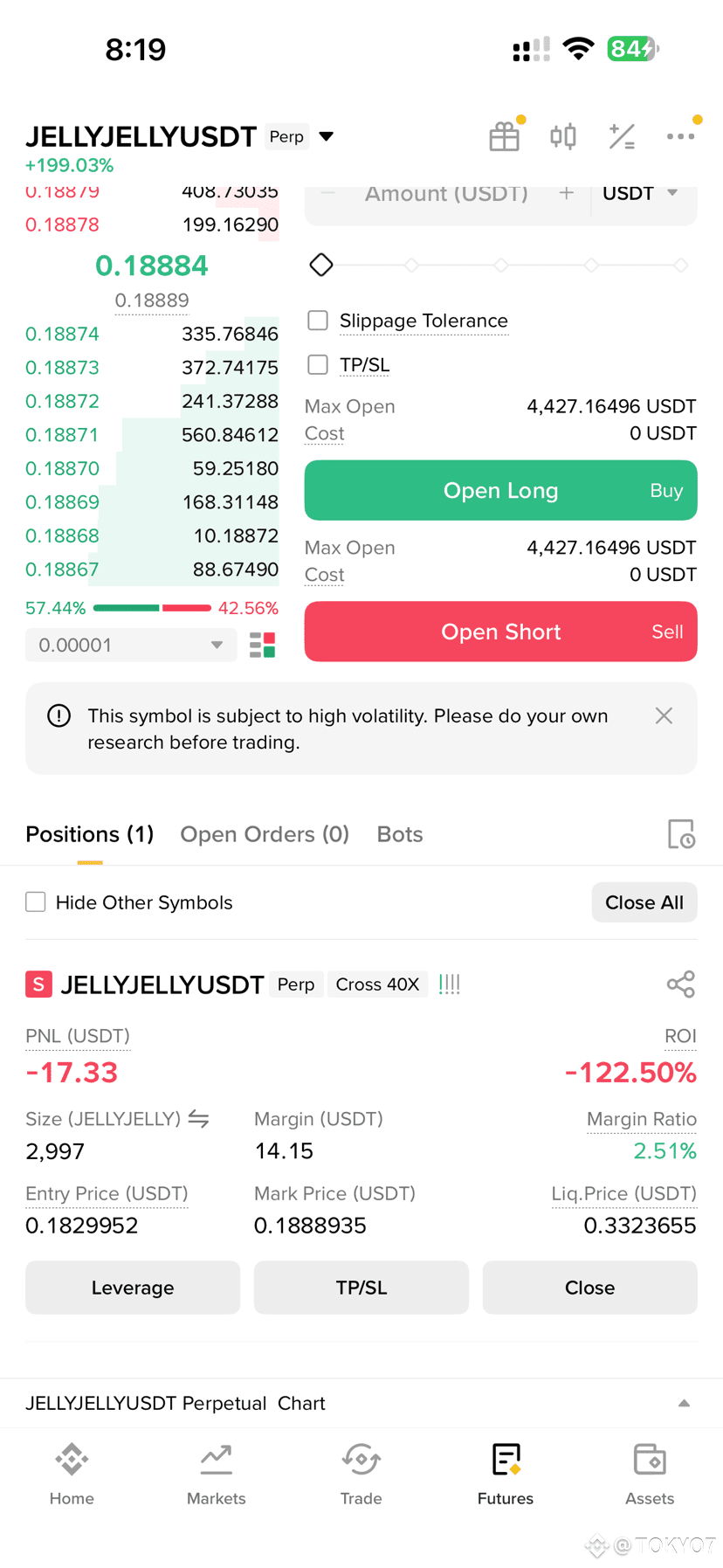Select the candlestick chart icon

pyautogui.click(x=563, y=135)
